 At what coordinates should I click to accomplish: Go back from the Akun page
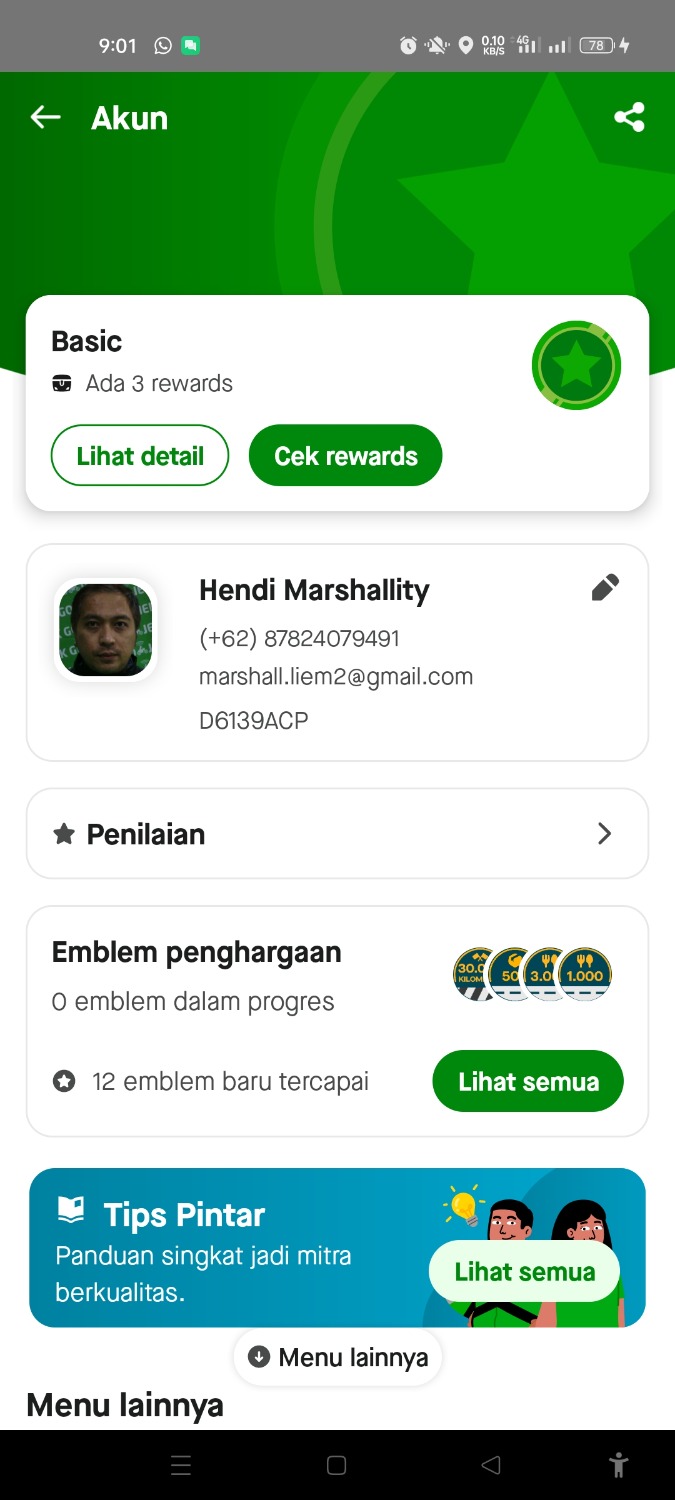click(46, 118)
